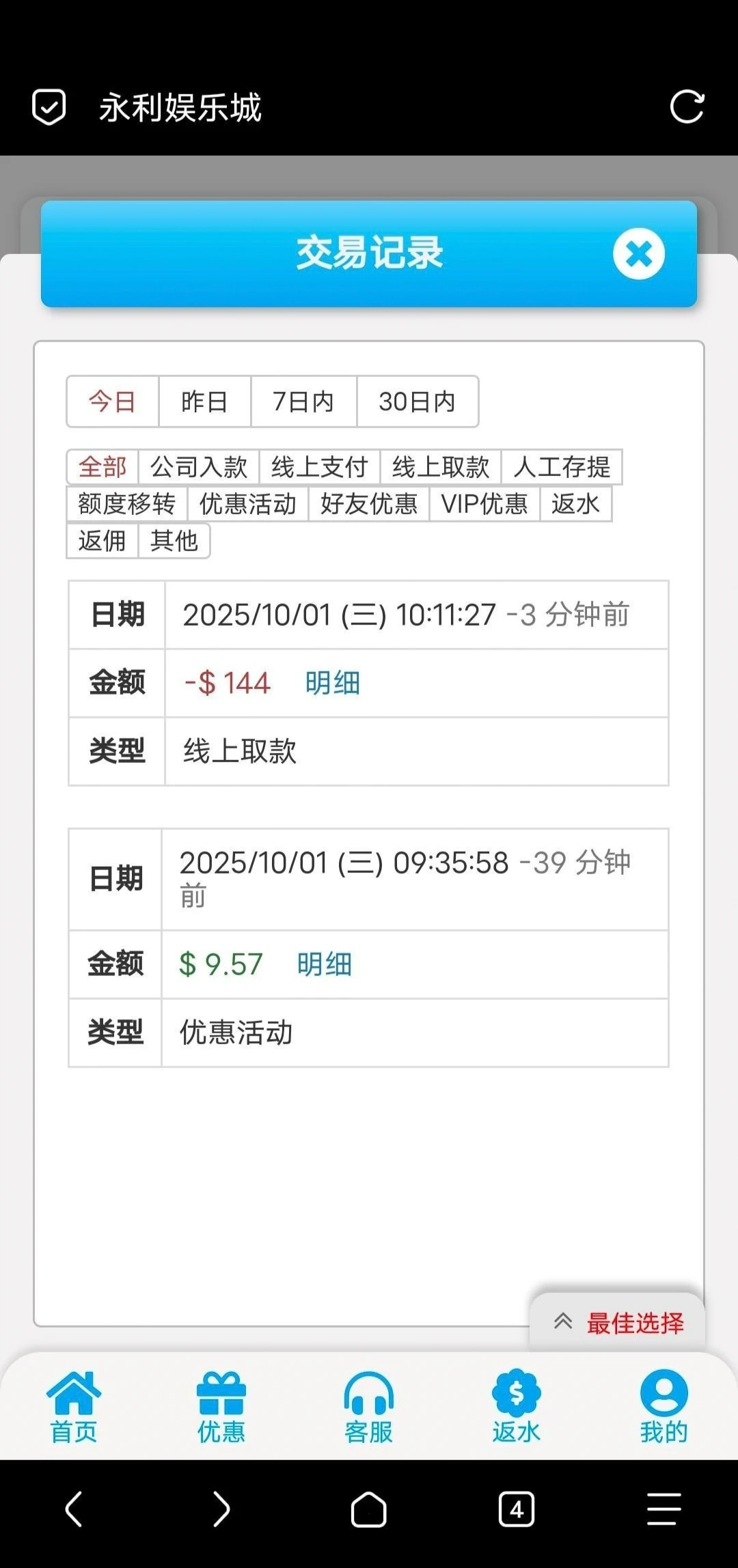The image size is (738, 1568).
Task: Expand the 最佳选择 panel
Action: pyautogui.click(x=618, y=1323)
